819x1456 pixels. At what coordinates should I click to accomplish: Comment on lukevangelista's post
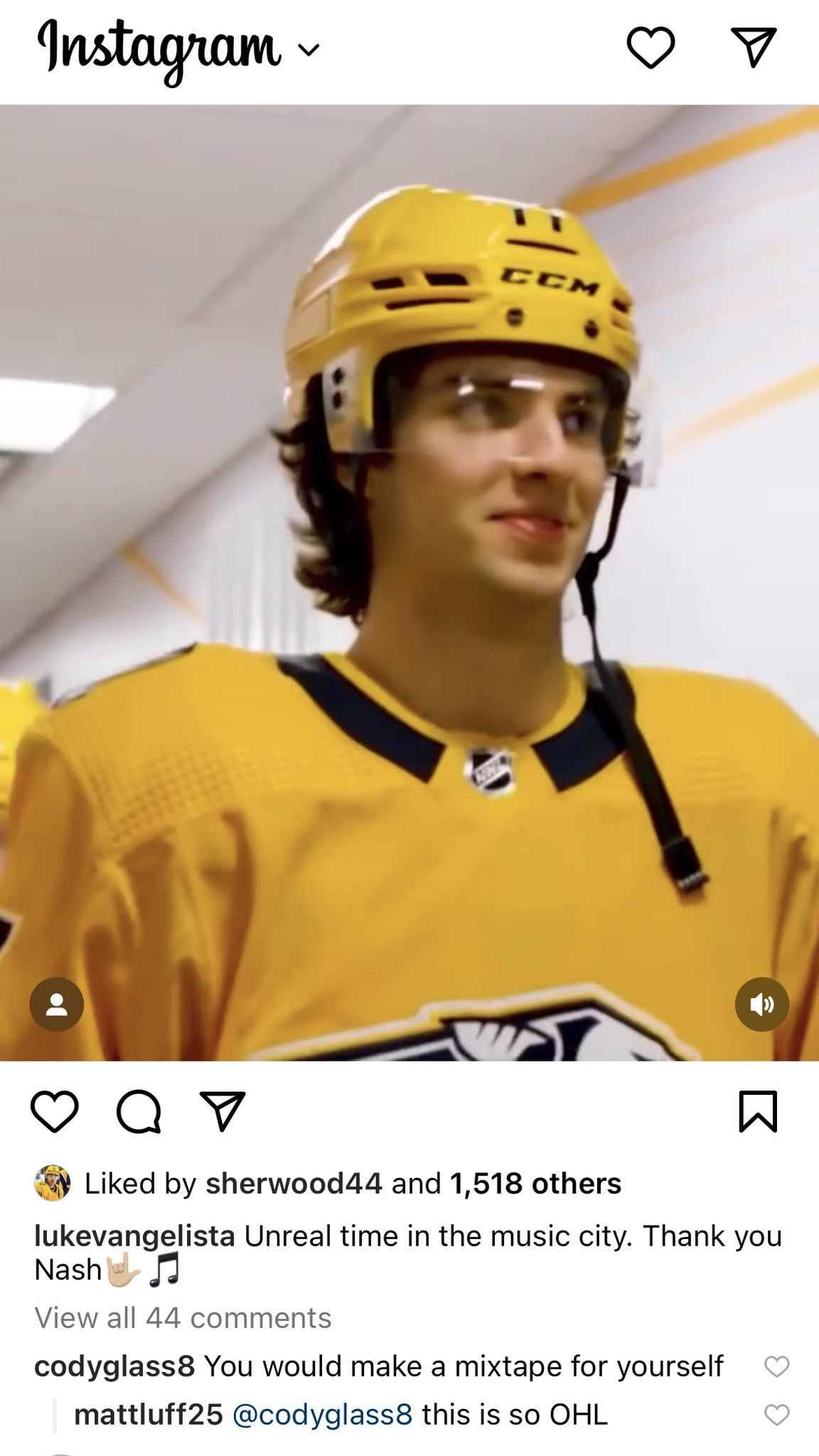(x=139, y=1113)
